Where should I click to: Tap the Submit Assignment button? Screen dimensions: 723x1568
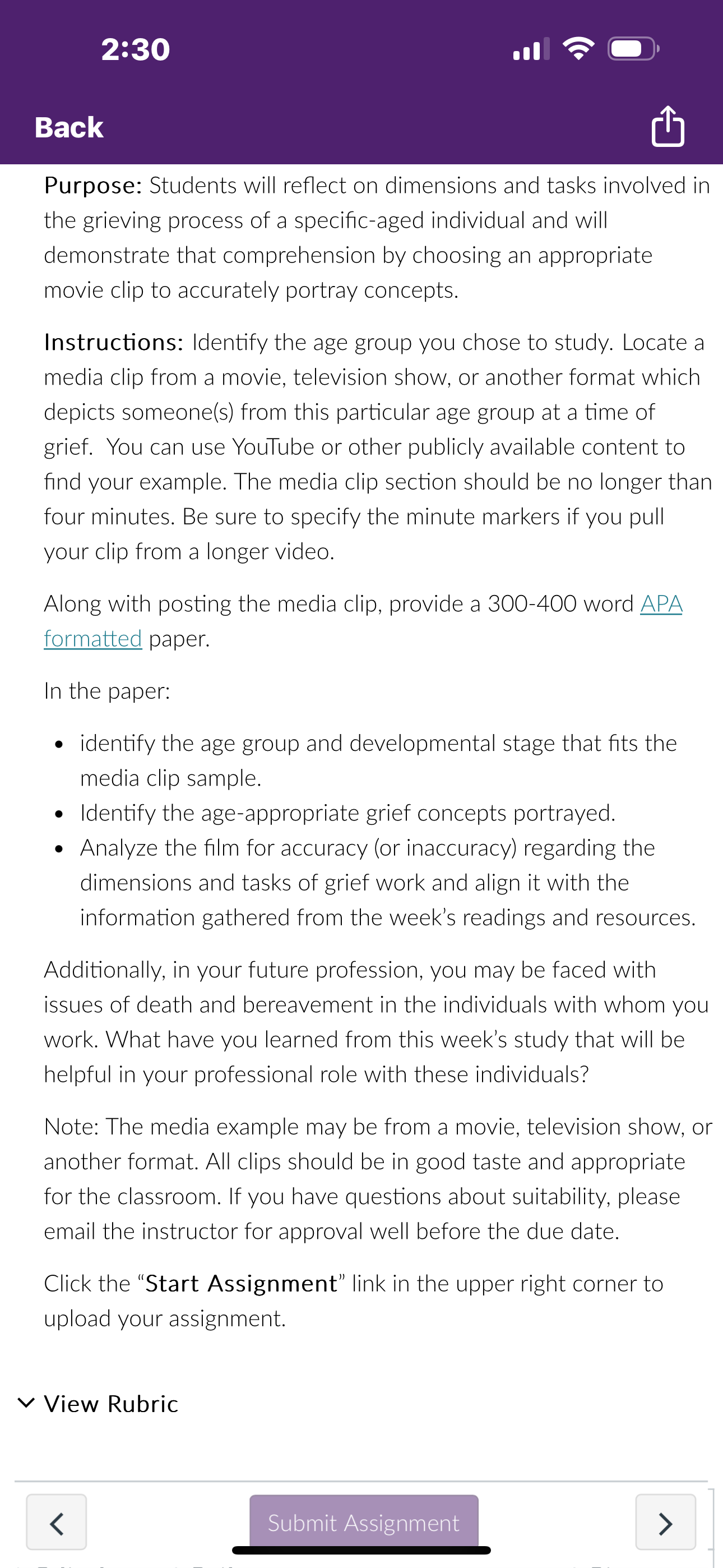pyautogui.click(x=364, y=1522)
